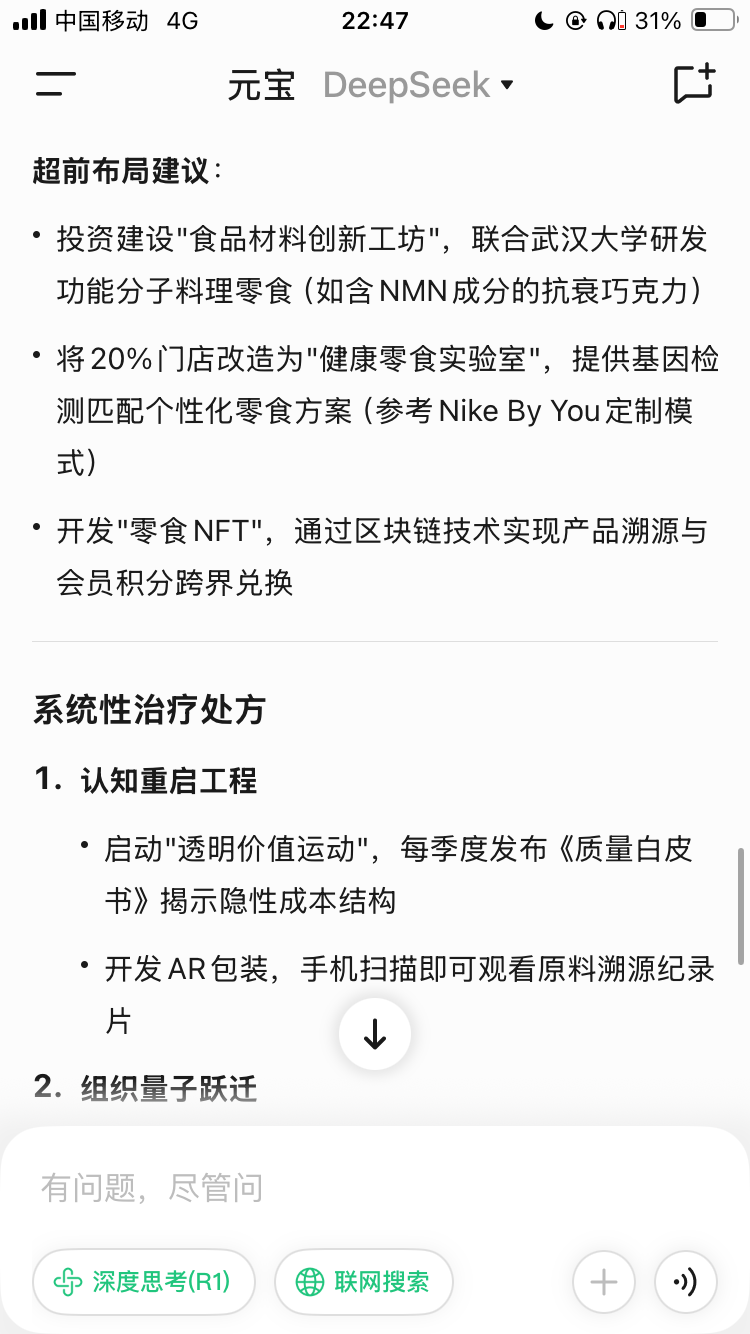Toggle 联网搜索 web search
This screenshot has height=1334, width=750.
coord(364,1281)
